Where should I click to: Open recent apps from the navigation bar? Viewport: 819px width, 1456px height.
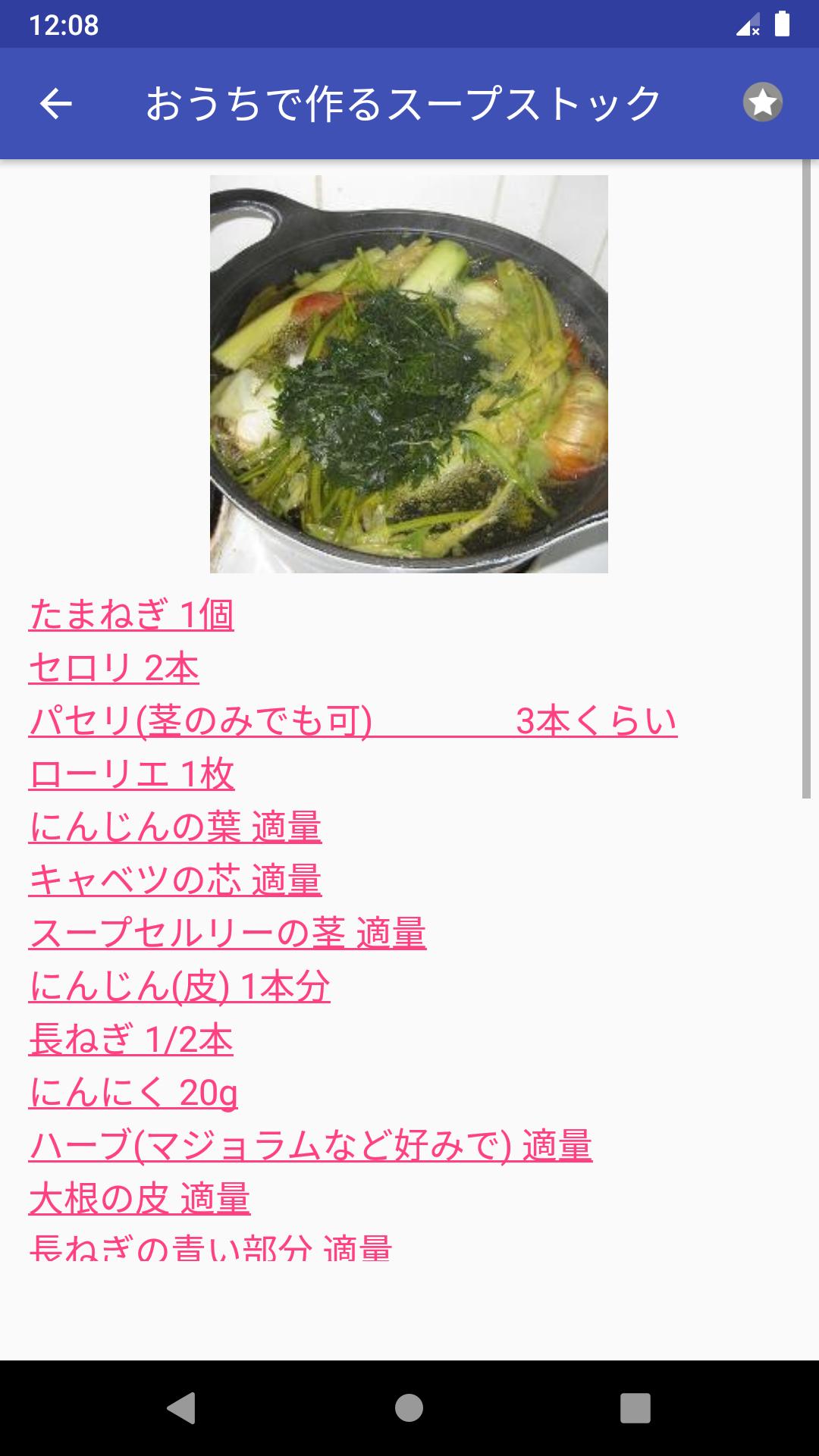[x=635, y=1408]
